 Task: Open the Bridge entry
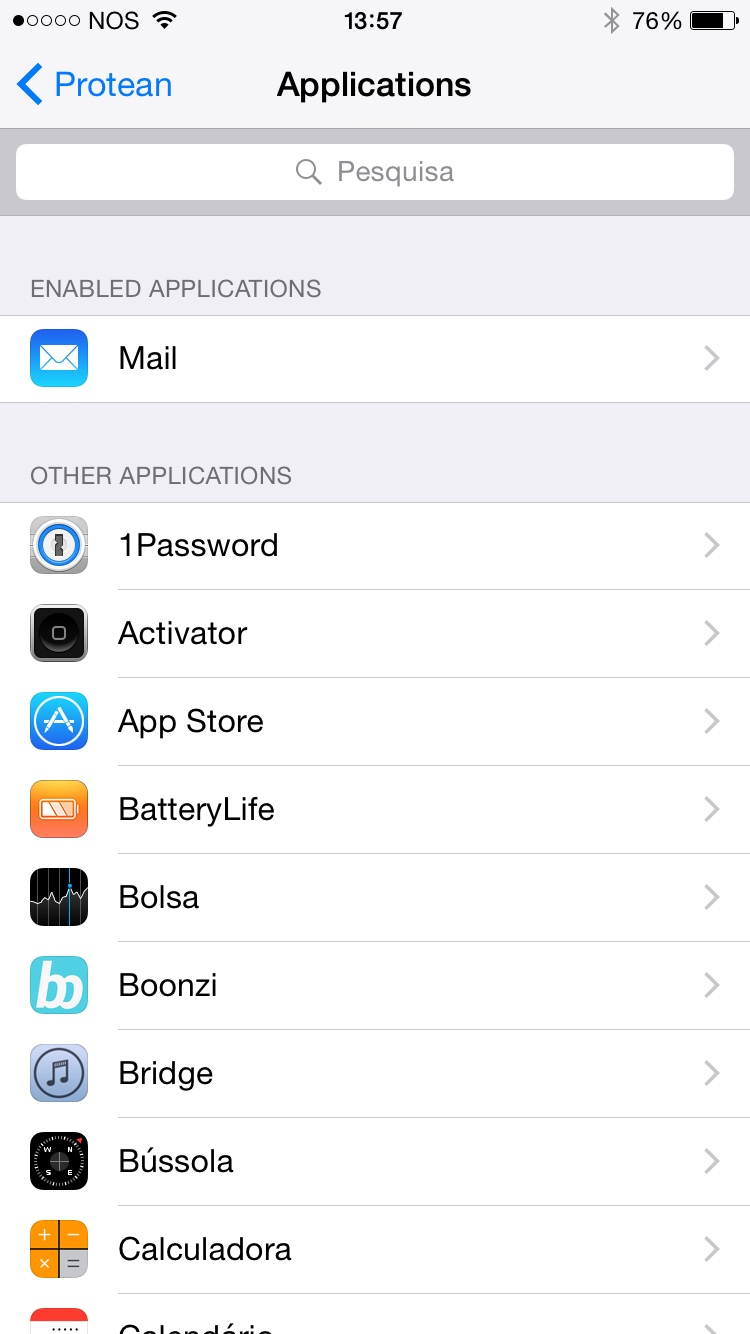[375, 1074]
